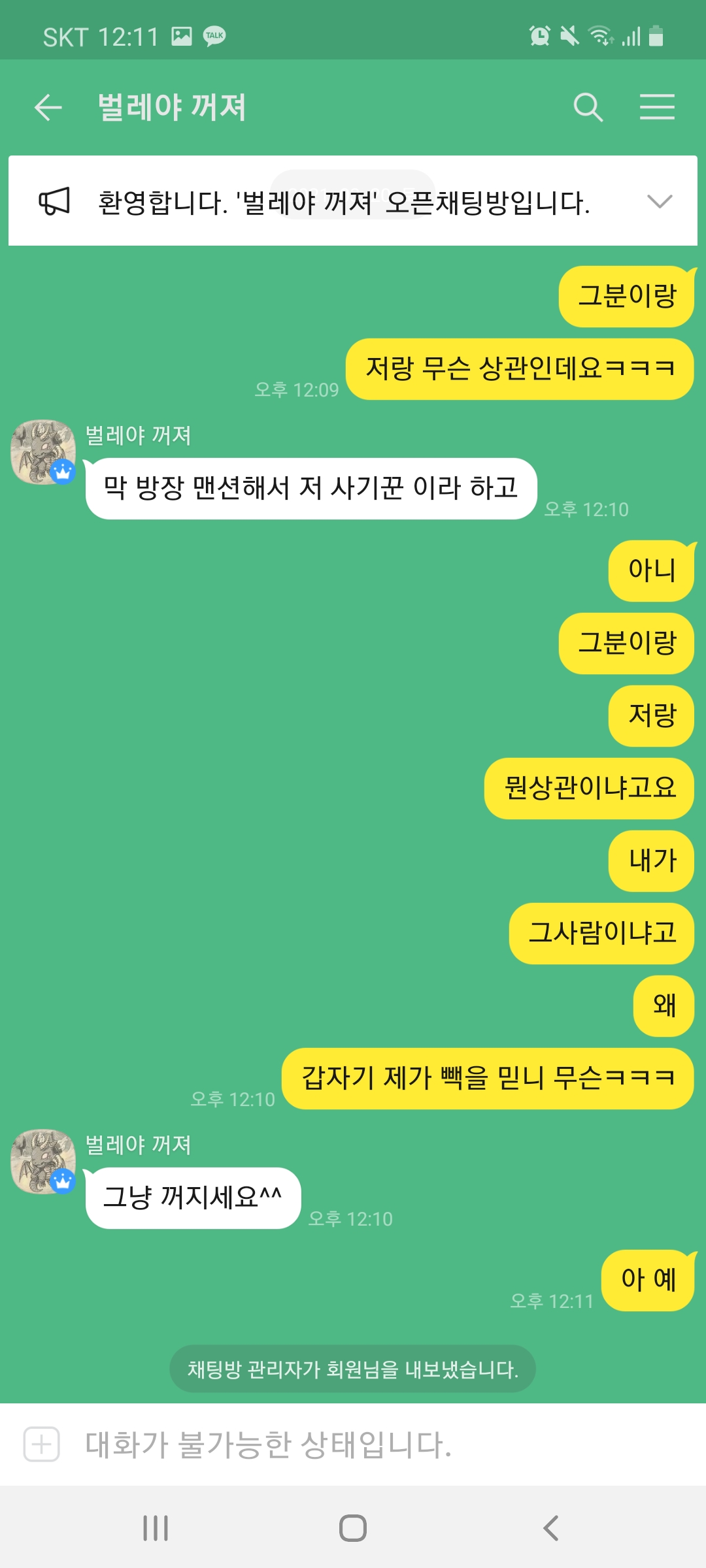View profile above the 사기꾼 message
Image resolution: width=706 pixels, height=1568 pixels.
point(43,452)
